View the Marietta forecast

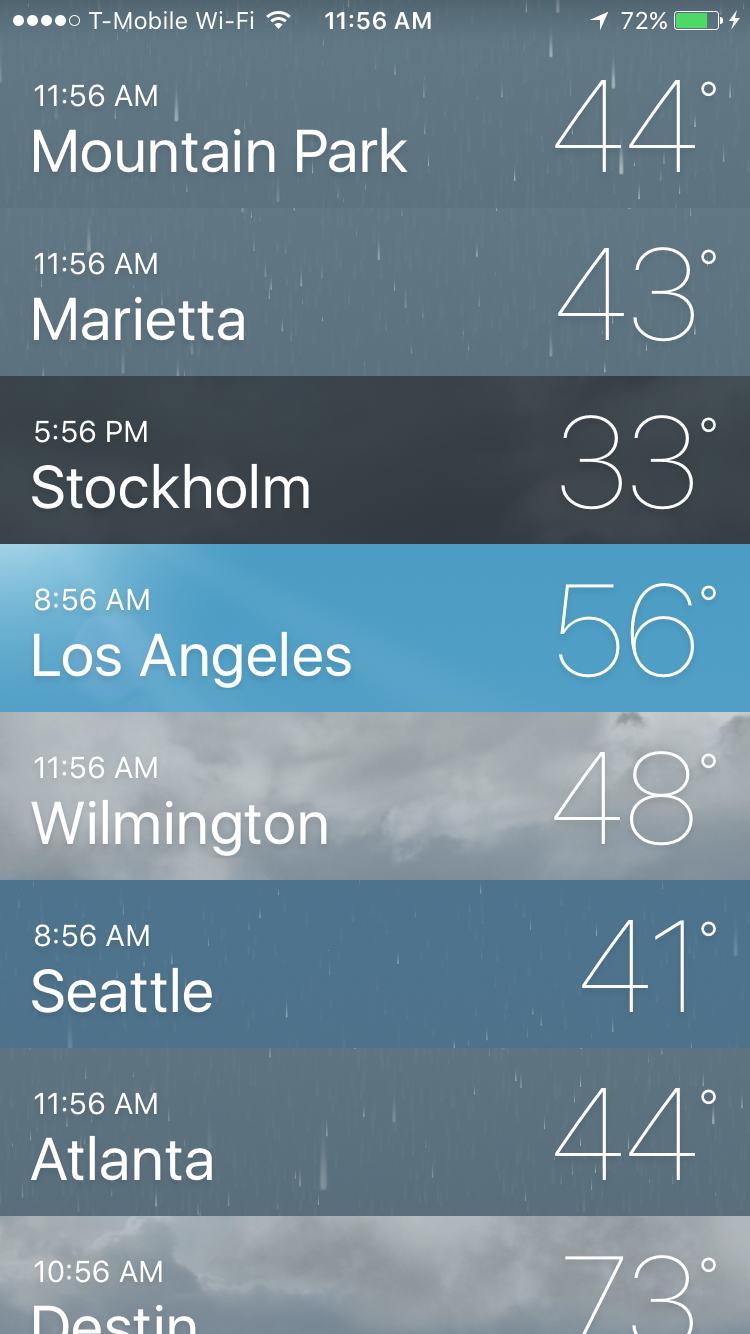pyautogui.click(x=375, y=293)
